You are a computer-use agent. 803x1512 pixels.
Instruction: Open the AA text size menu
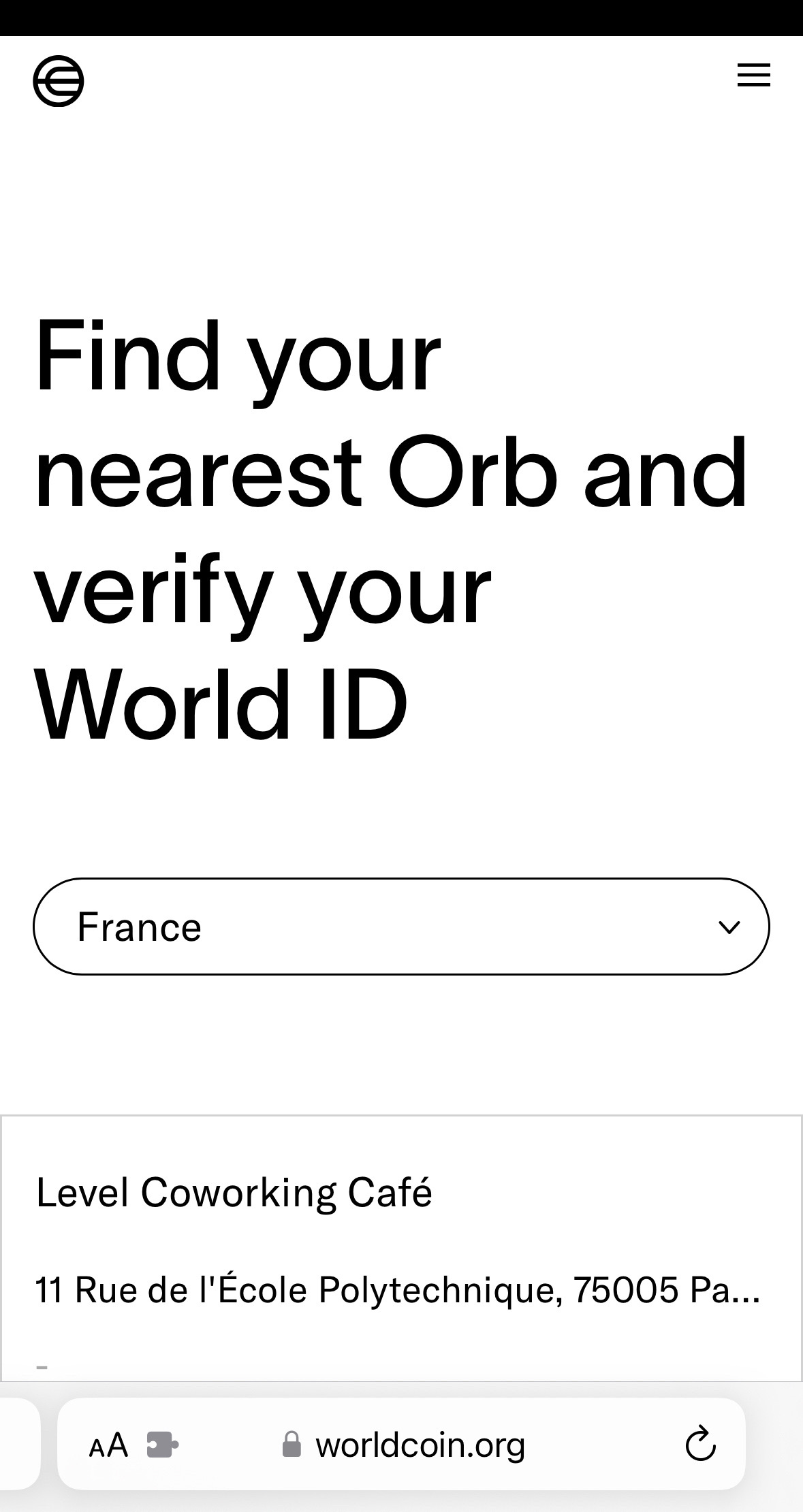point(108,1445)
